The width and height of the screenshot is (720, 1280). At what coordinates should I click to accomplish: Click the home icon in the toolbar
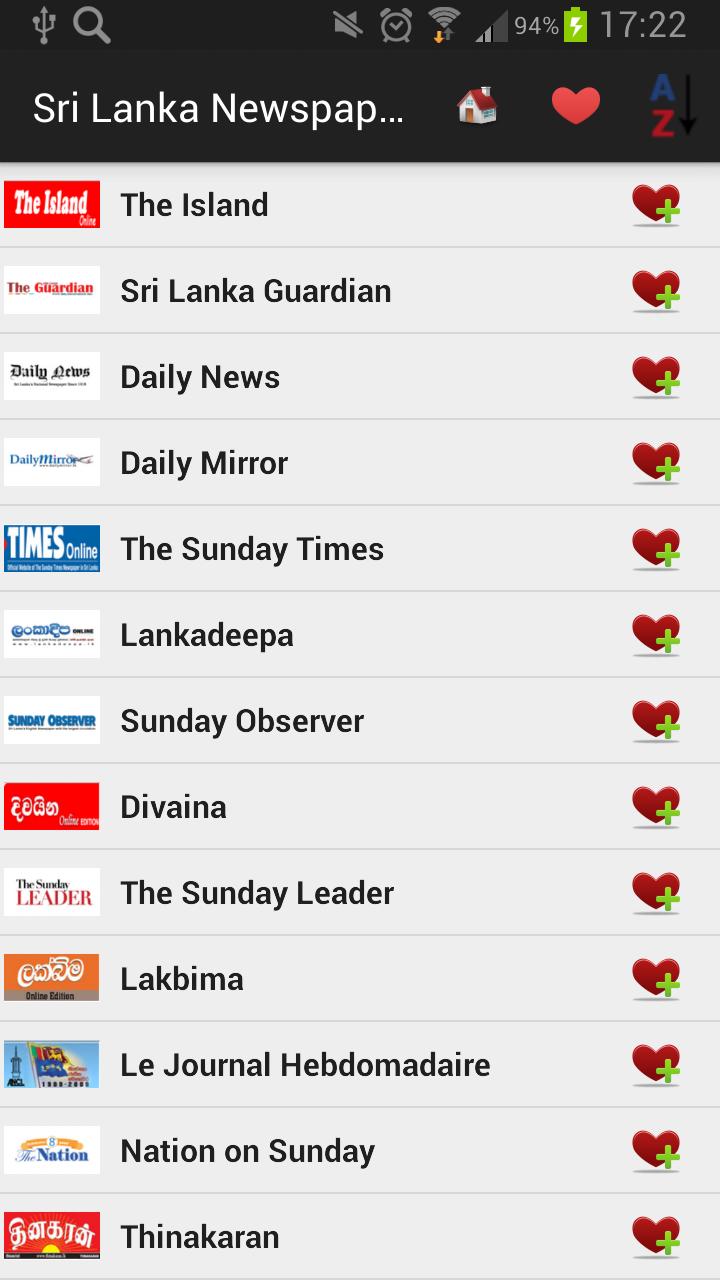coord(477,104)
